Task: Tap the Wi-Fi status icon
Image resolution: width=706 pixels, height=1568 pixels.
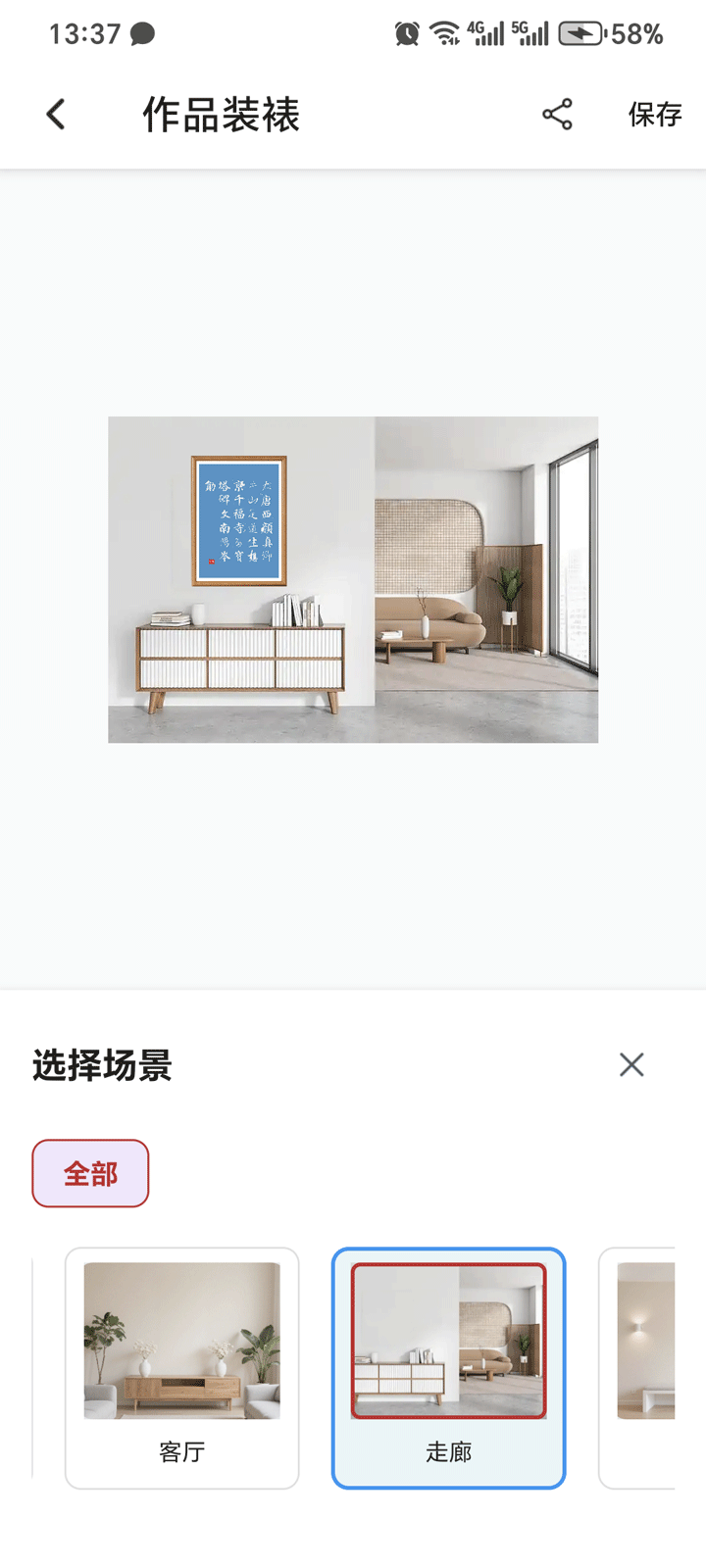Action: click(x=443, y=31)
